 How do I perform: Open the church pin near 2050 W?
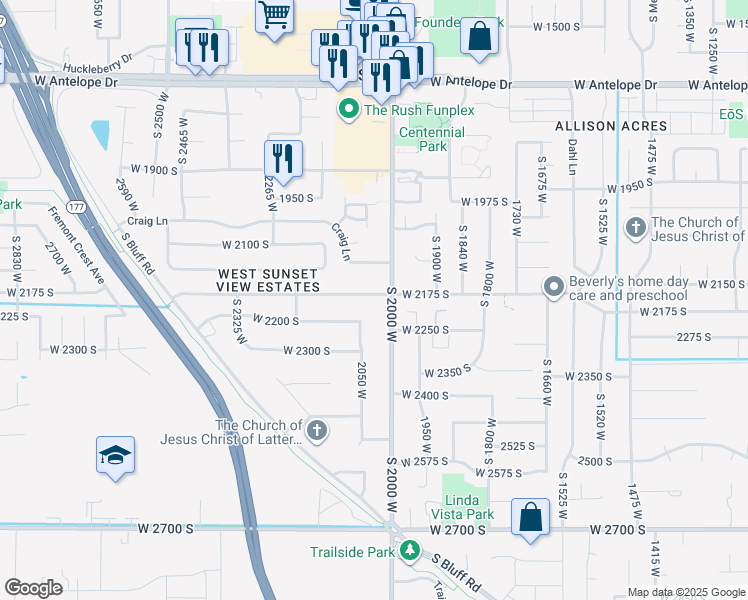tap(317, 432)
